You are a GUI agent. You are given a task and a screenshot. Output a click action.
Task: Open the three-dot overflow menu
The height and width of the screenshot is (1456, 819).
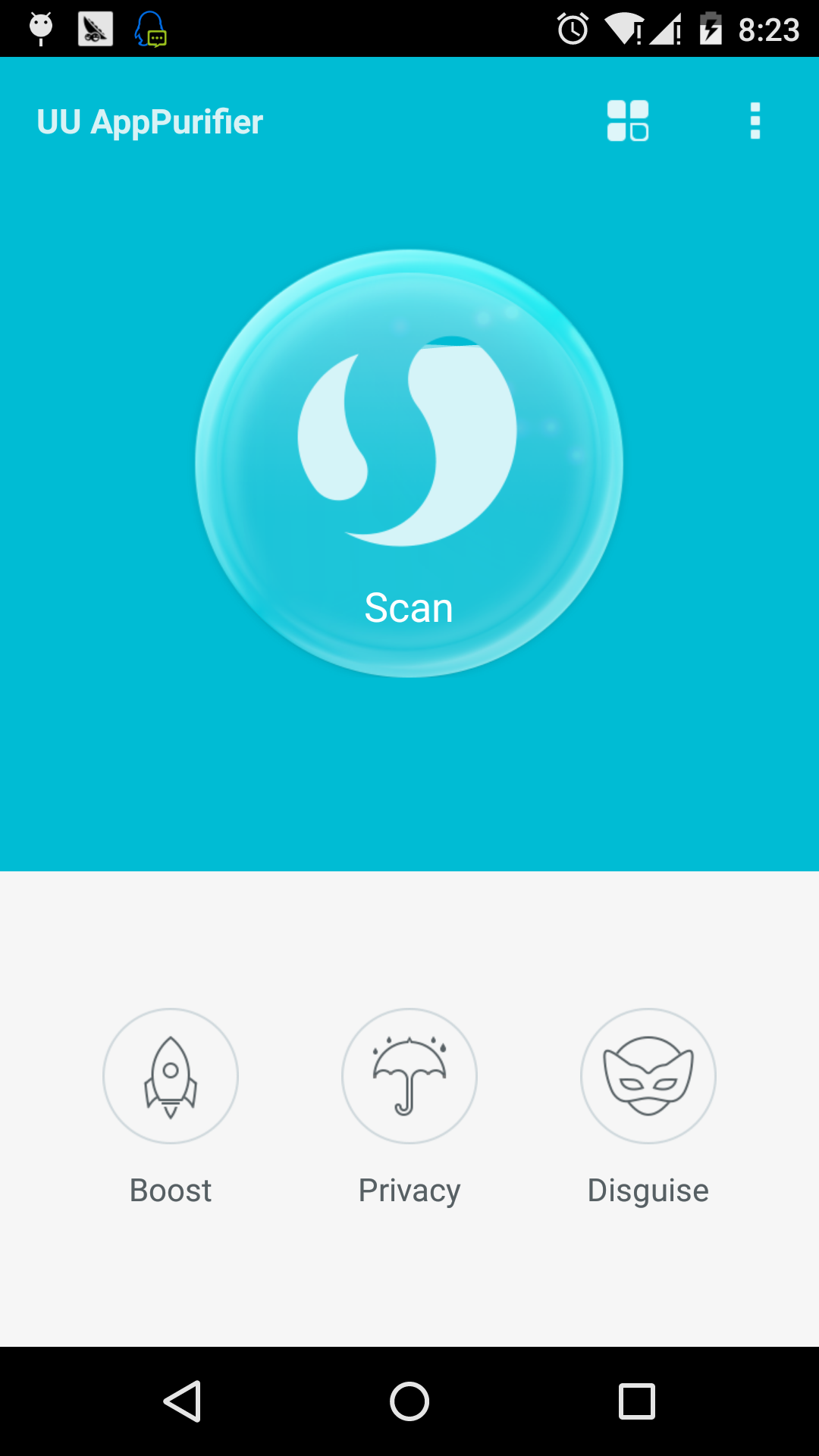(755, 121)
